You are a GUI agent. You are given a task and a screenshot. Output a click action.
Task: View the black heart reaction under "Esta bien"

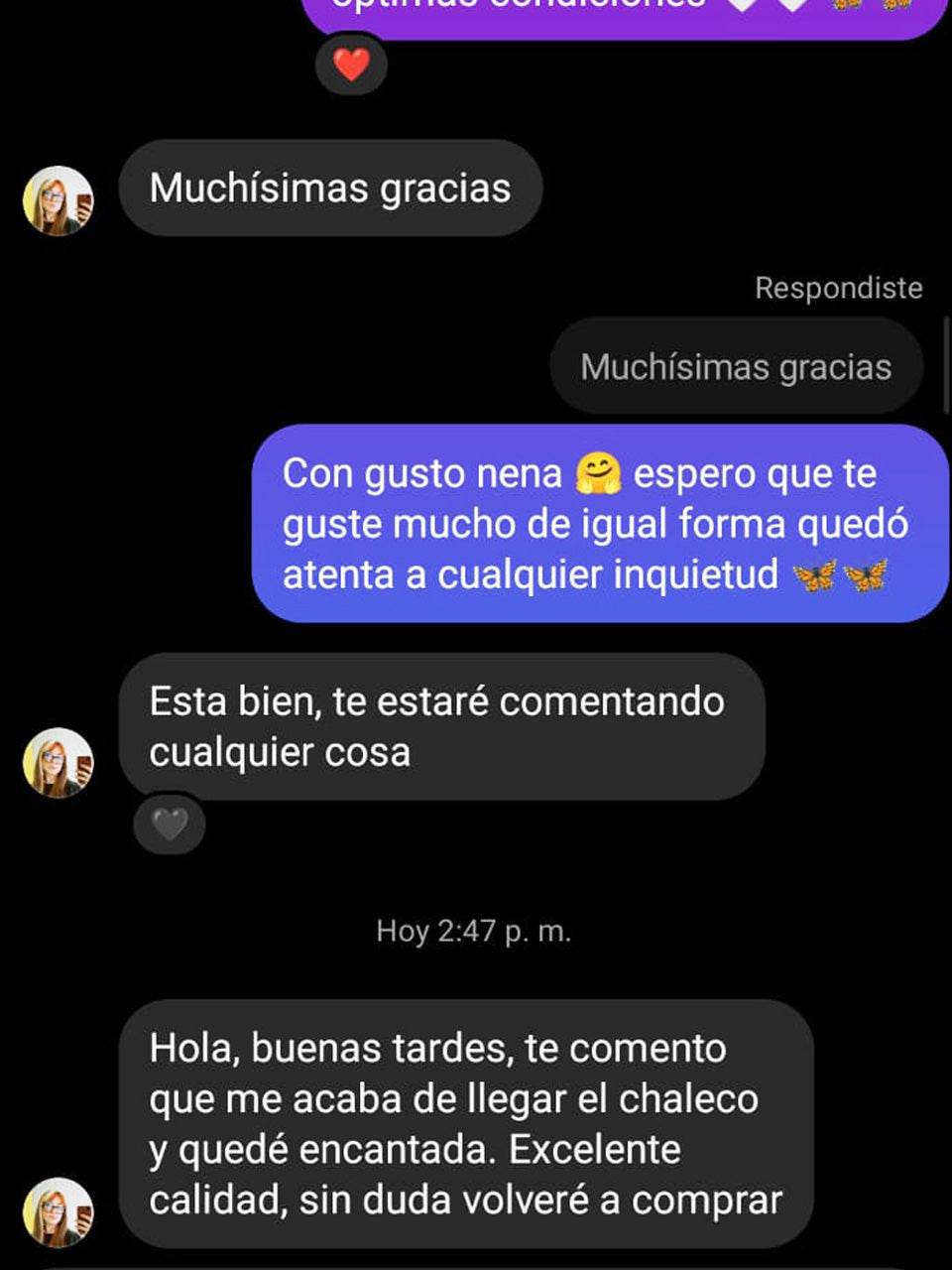(x=170, y=824)
